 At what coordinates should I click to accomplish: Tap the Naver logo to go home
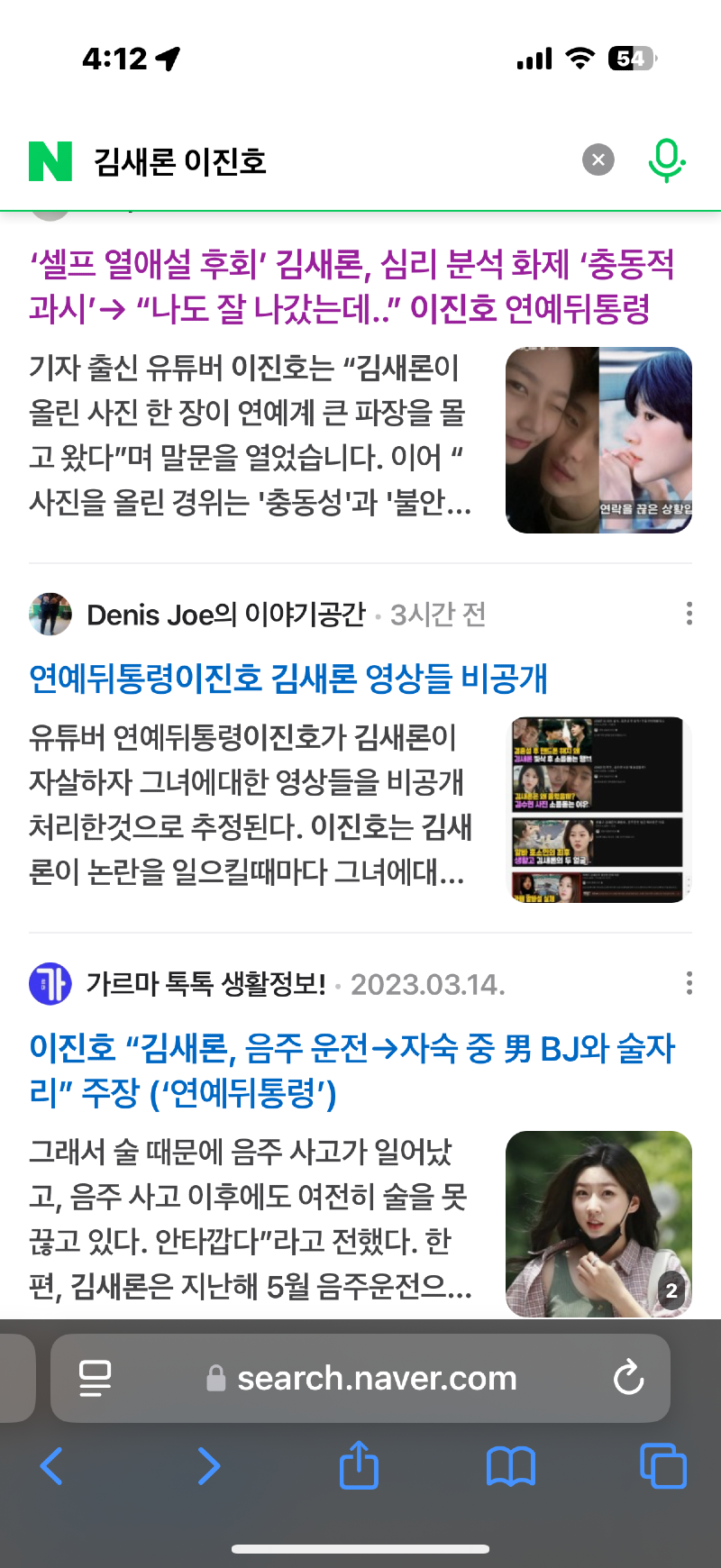pos(50,161)
